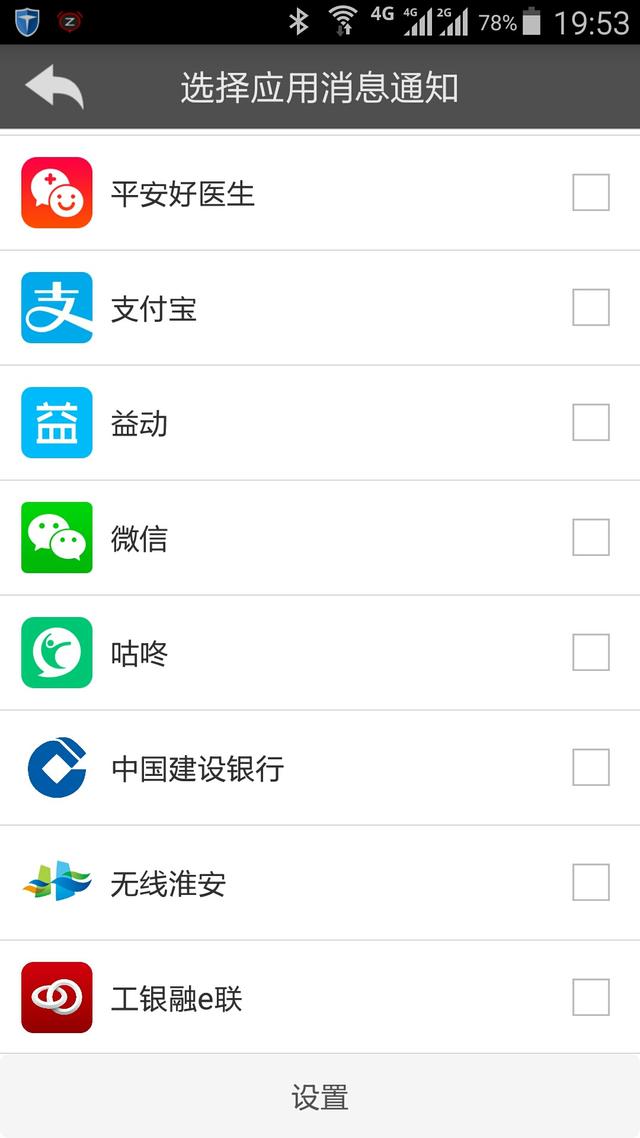Check the box for 平安好医生
Image resolution: width=640 pixels, height=1138 pixels.
591,192
